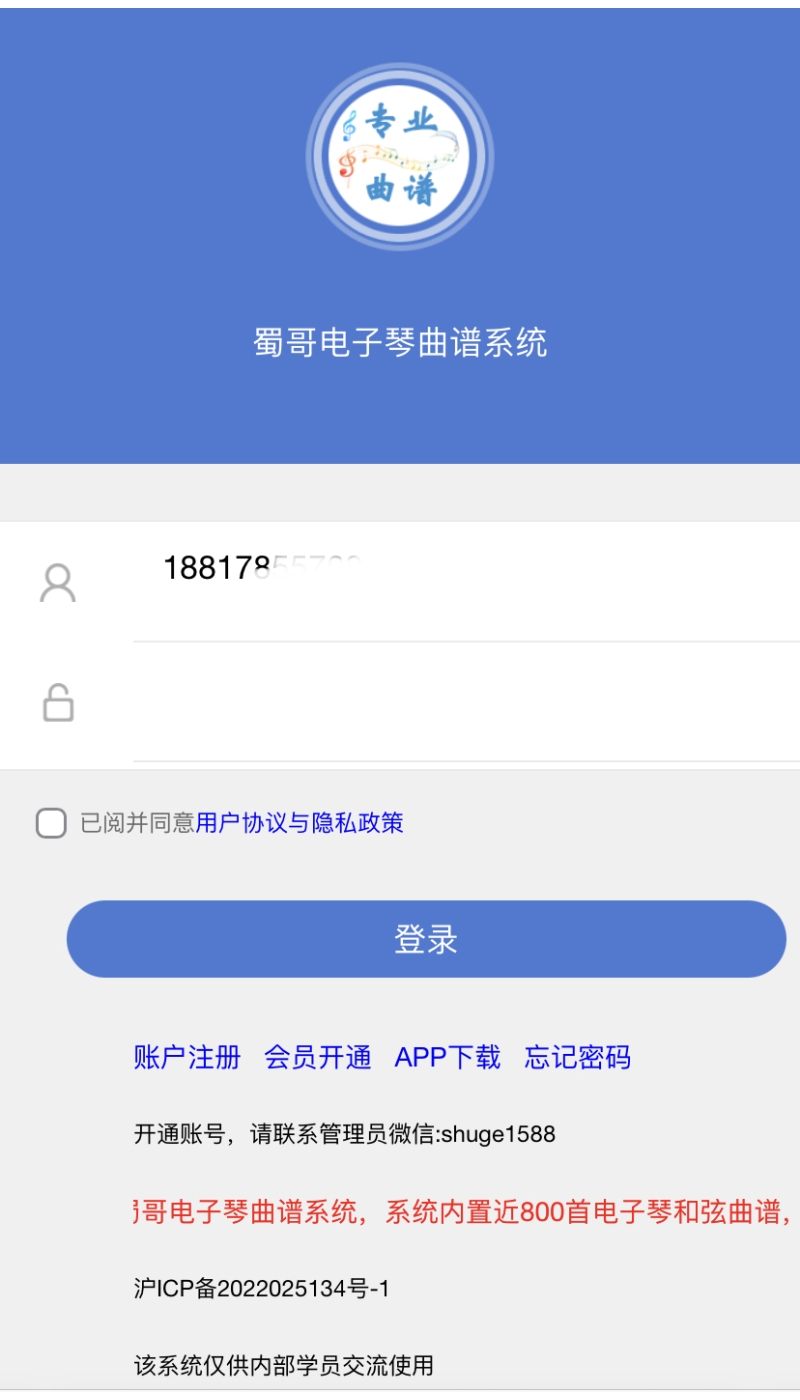800x1400 pixels.
Task: Open the 账户注册 link
Action: tap(187, 1057)
